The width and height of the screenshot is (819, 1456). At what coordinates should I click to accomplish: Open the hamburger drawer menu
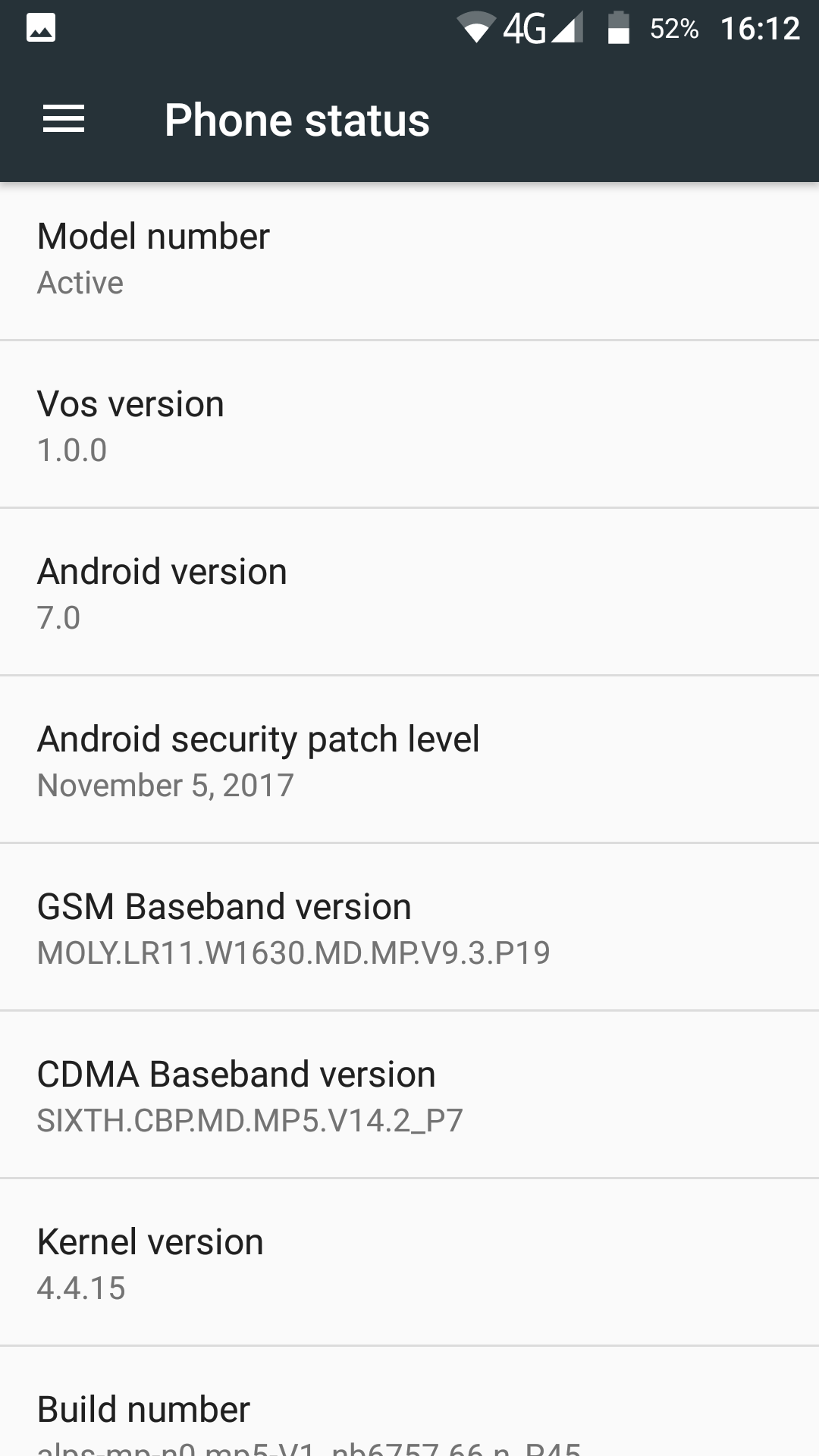pyautogui.click(x=64, y=120)
